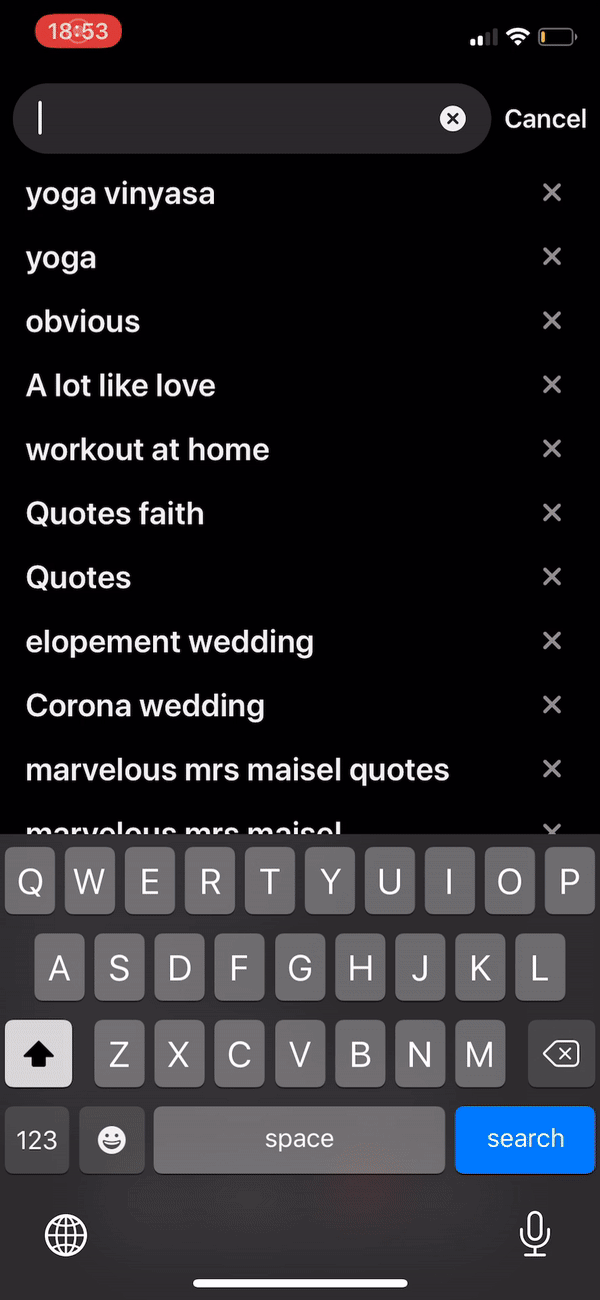Pick the recent search 'Corona wedding'
This screenshot has height=1300, width=600.
tap(145, 705)
